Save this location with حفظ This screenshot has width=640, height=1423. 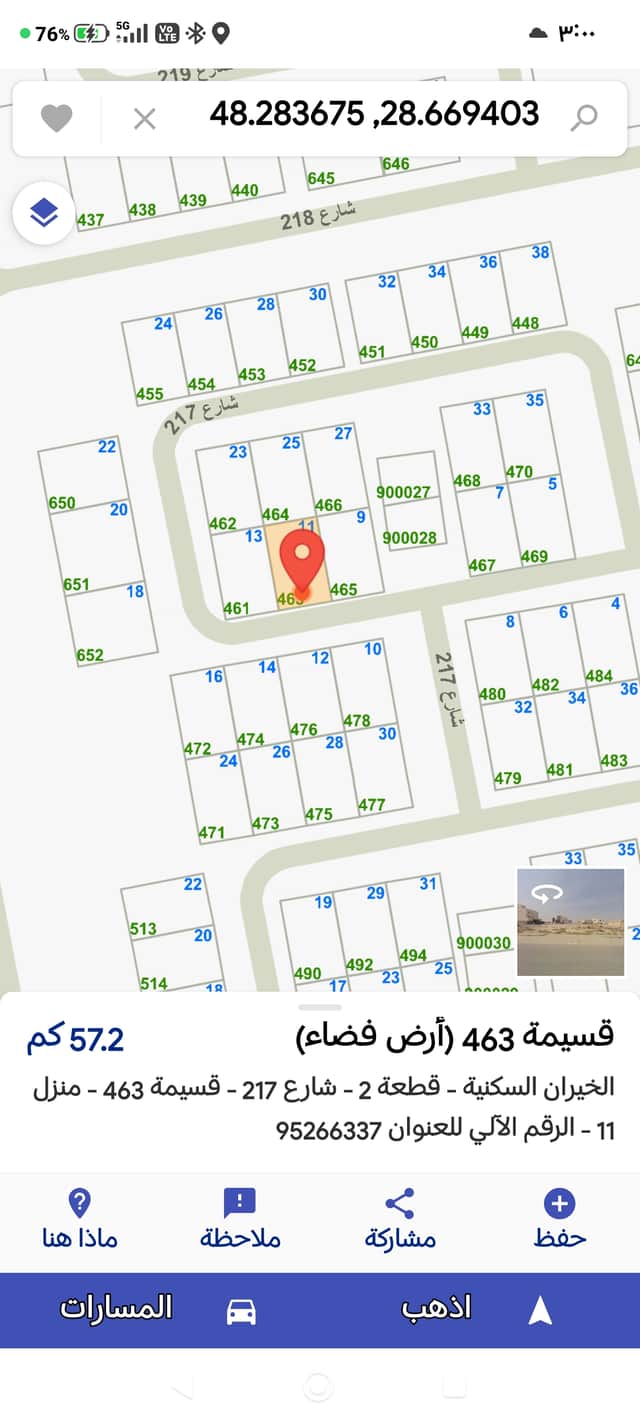click(559, 1219)
